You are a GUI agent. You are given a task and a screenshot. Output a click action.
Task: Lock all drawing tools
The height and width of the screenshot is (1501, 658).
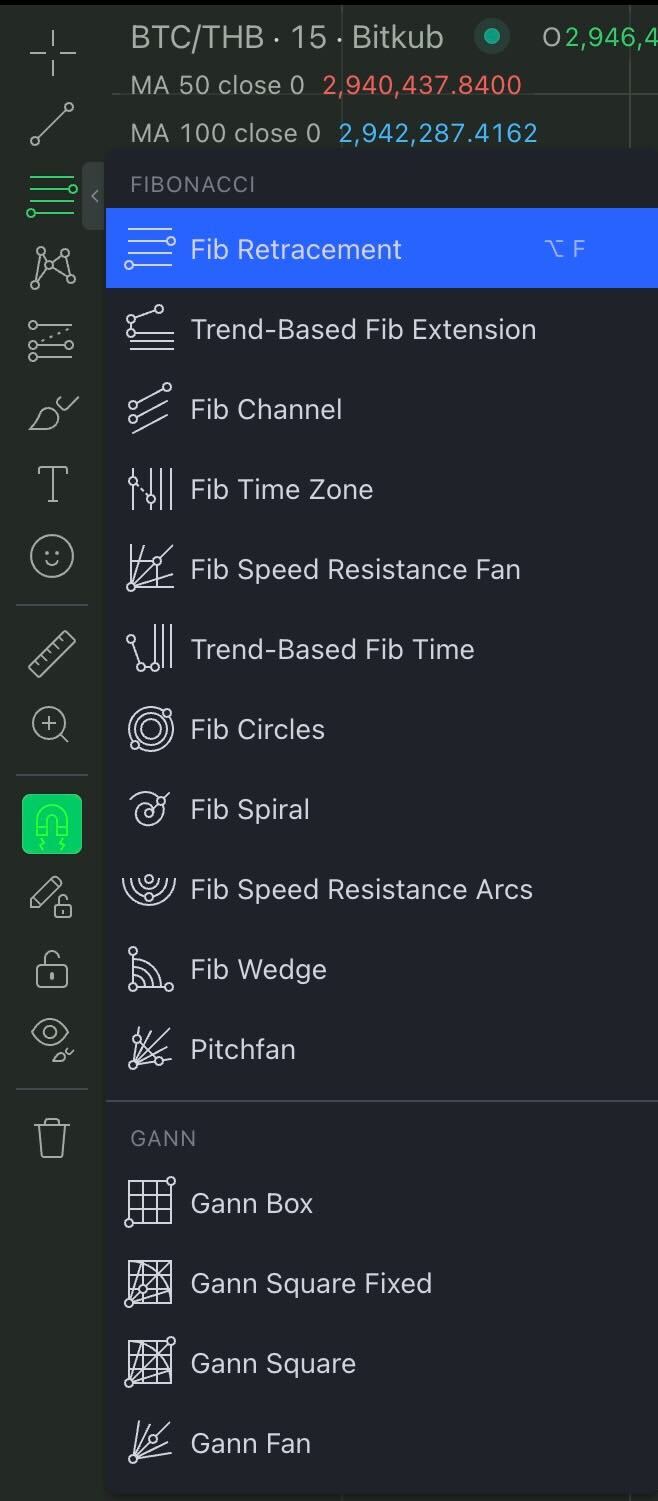(52, 970)
